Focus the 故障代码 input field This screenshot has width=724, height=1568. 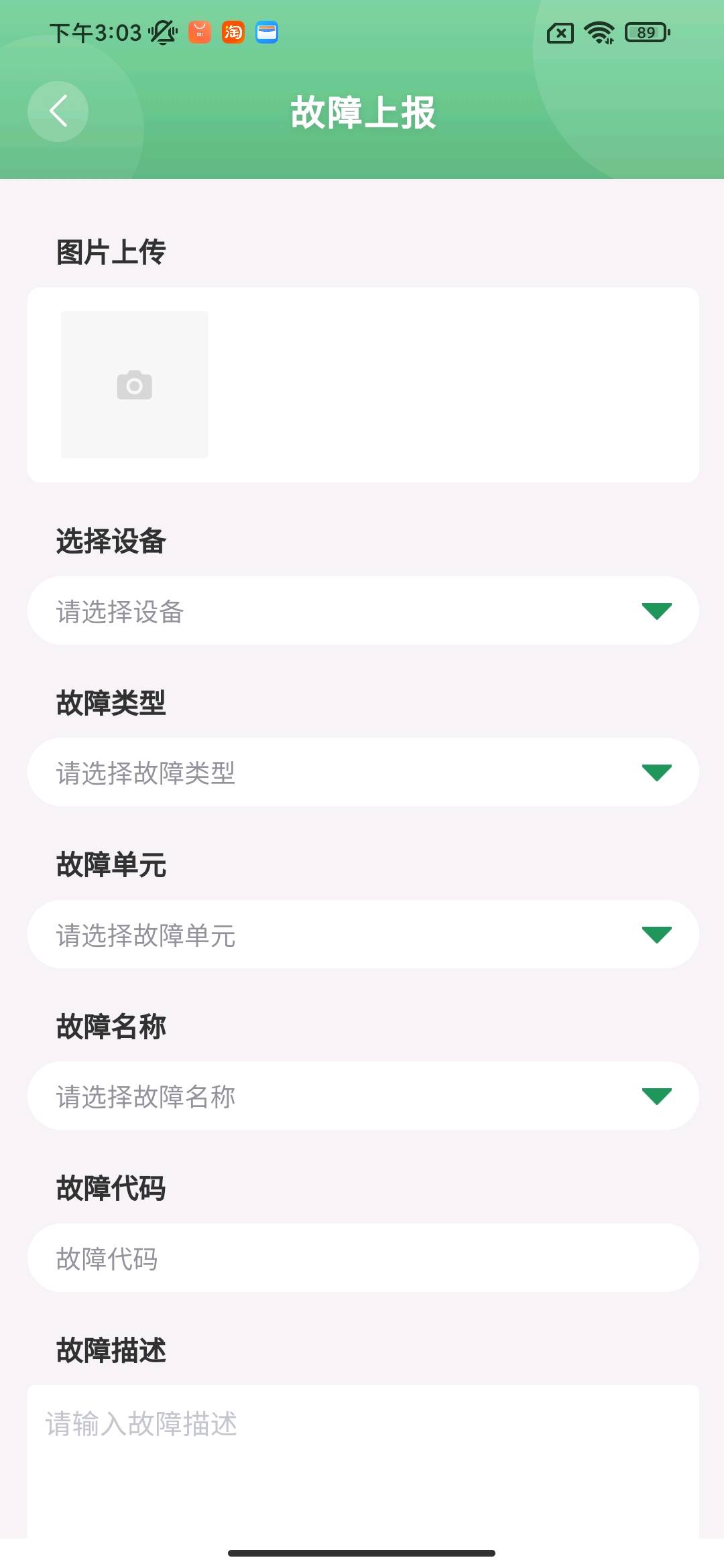pos(363,1258)
